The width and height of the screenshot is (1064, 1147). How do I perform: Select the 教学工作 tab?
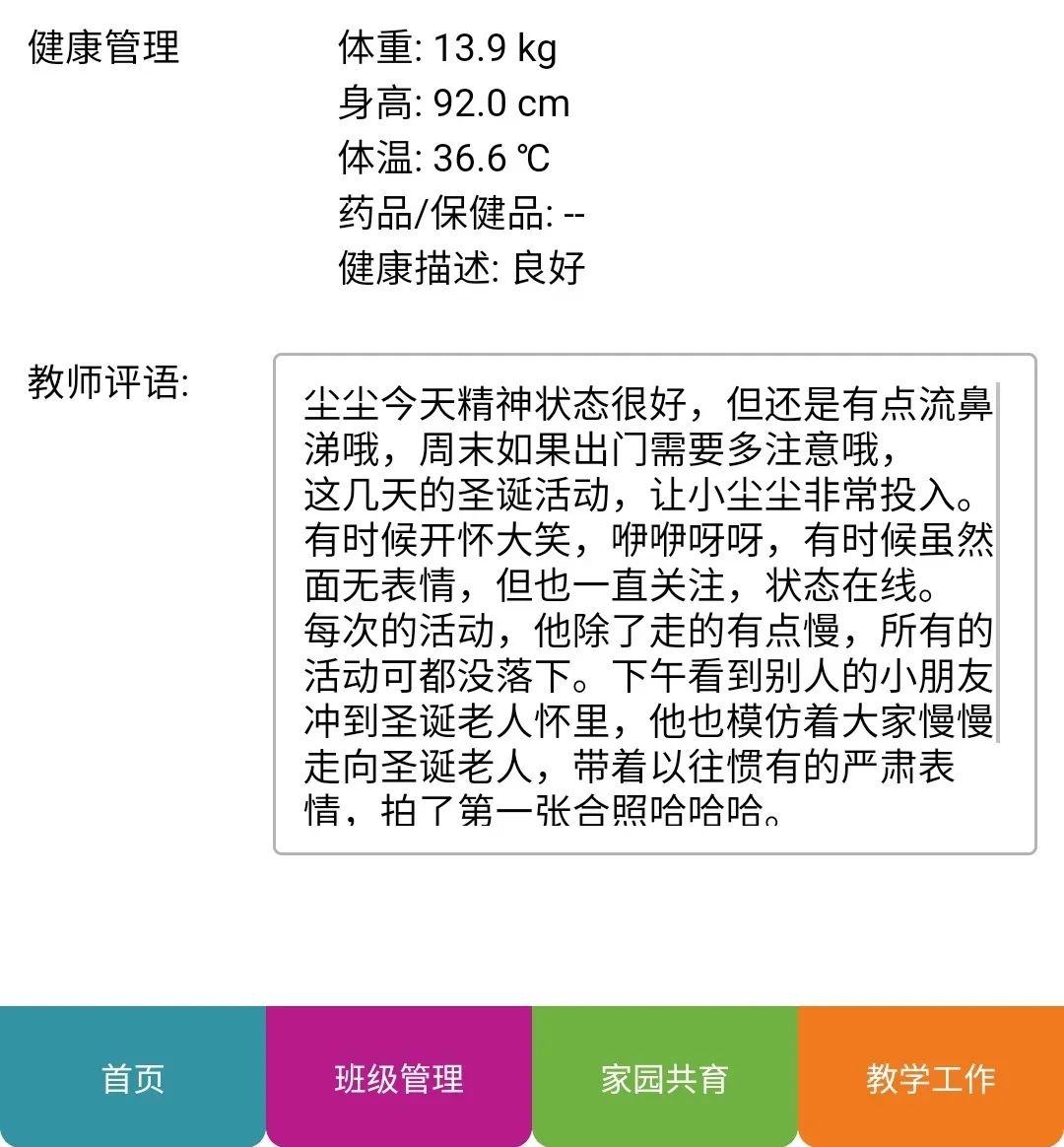[x=931, y=1077]
